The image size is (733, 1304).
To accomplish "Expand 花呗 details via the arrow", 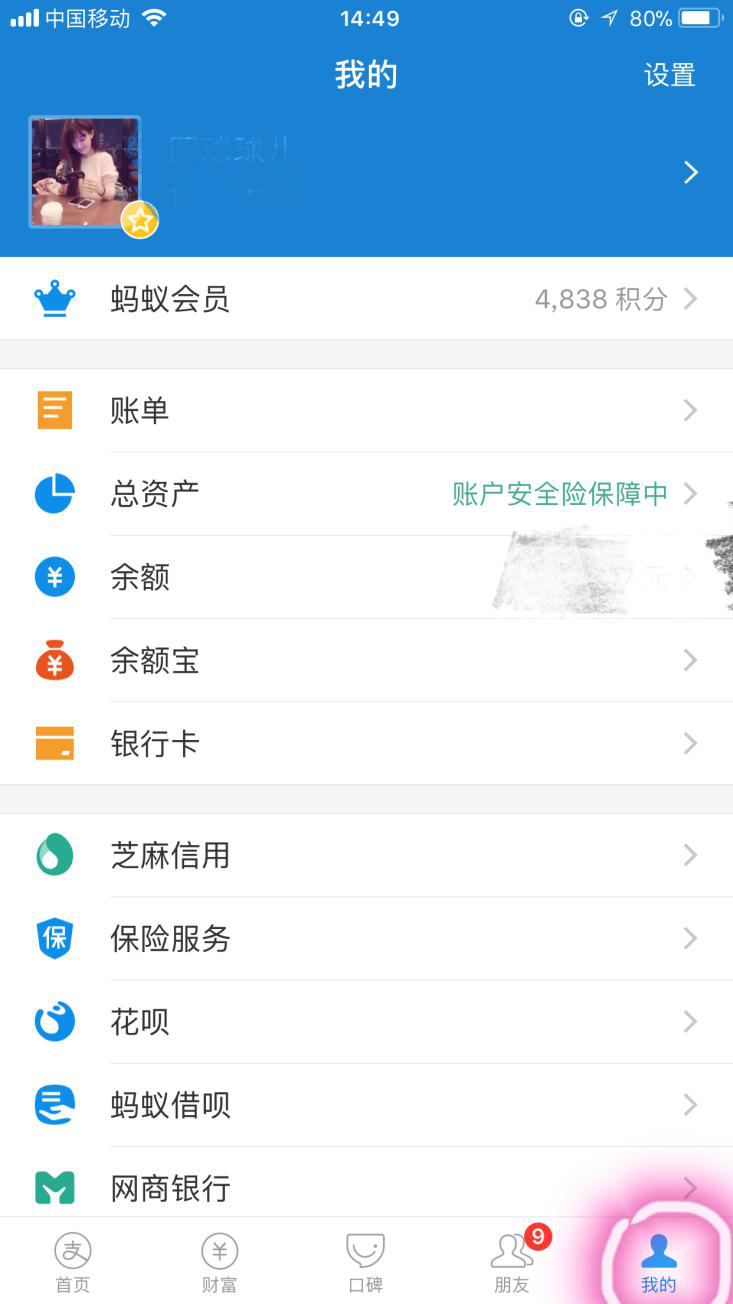I will click(690, 1021).
